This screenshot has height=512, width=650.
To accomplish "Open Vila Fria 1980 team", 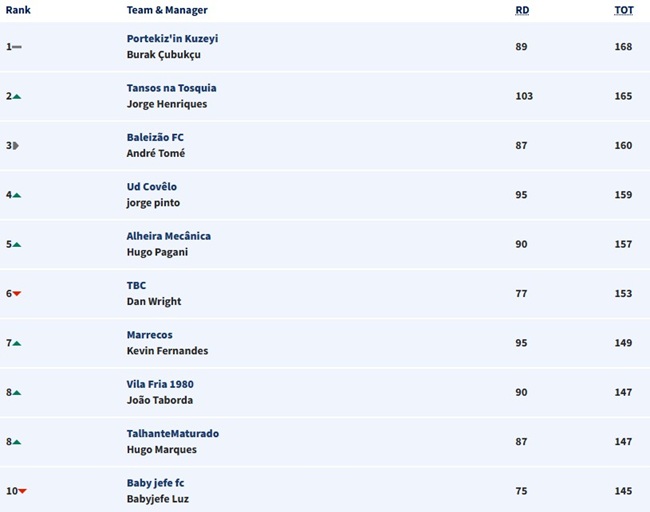I will 160,384.
